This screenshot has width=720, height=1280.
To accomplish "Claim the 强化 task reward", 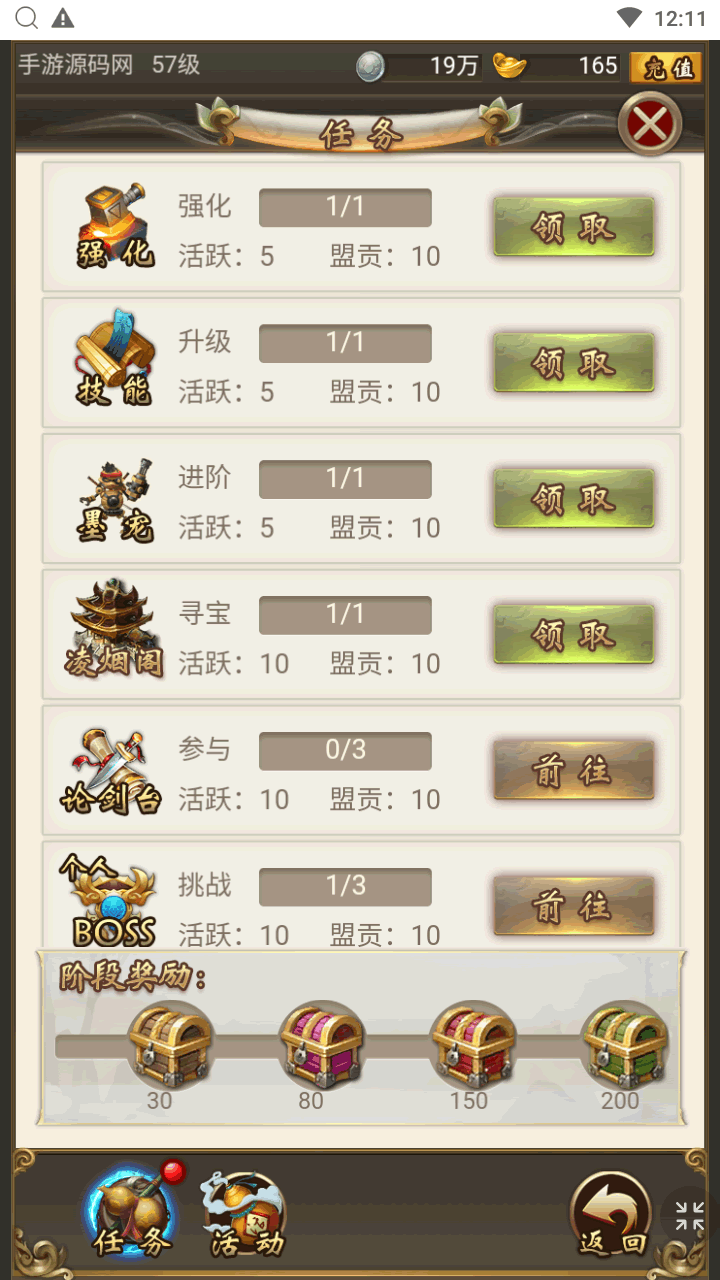I will (x=573, y=227).
